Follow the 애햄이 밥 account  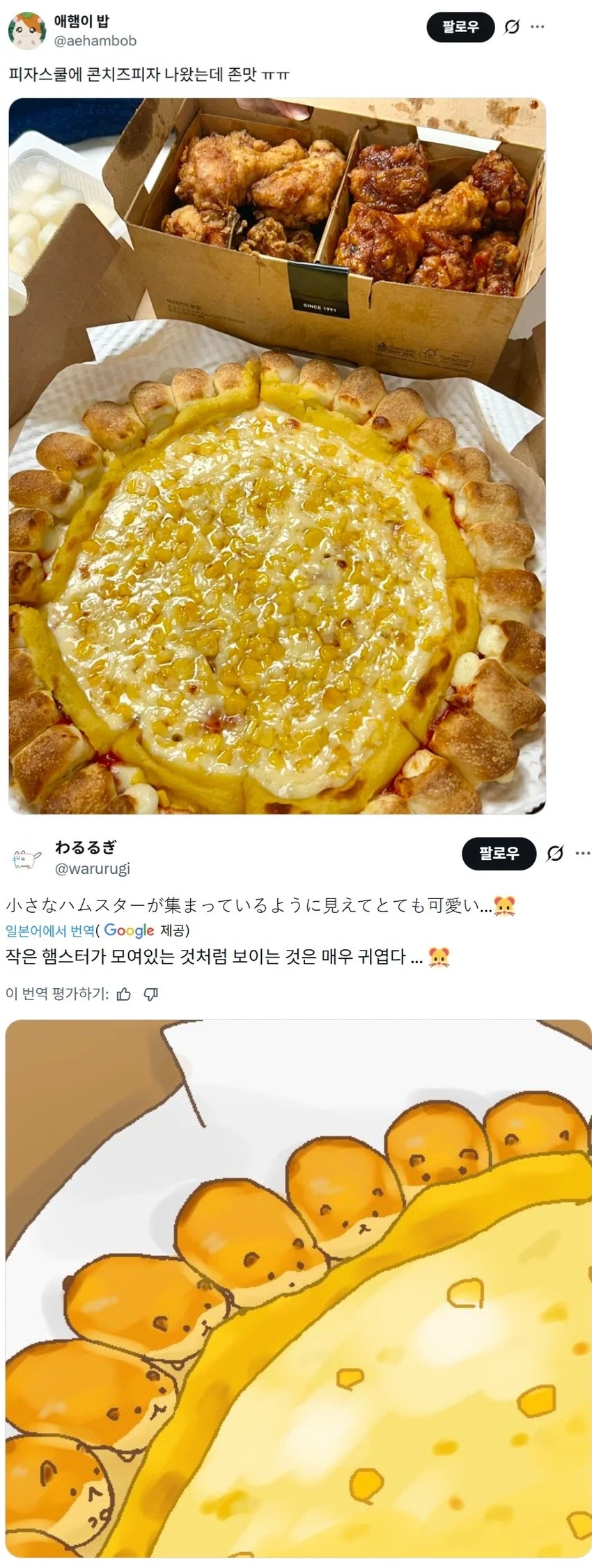[460, 27]
